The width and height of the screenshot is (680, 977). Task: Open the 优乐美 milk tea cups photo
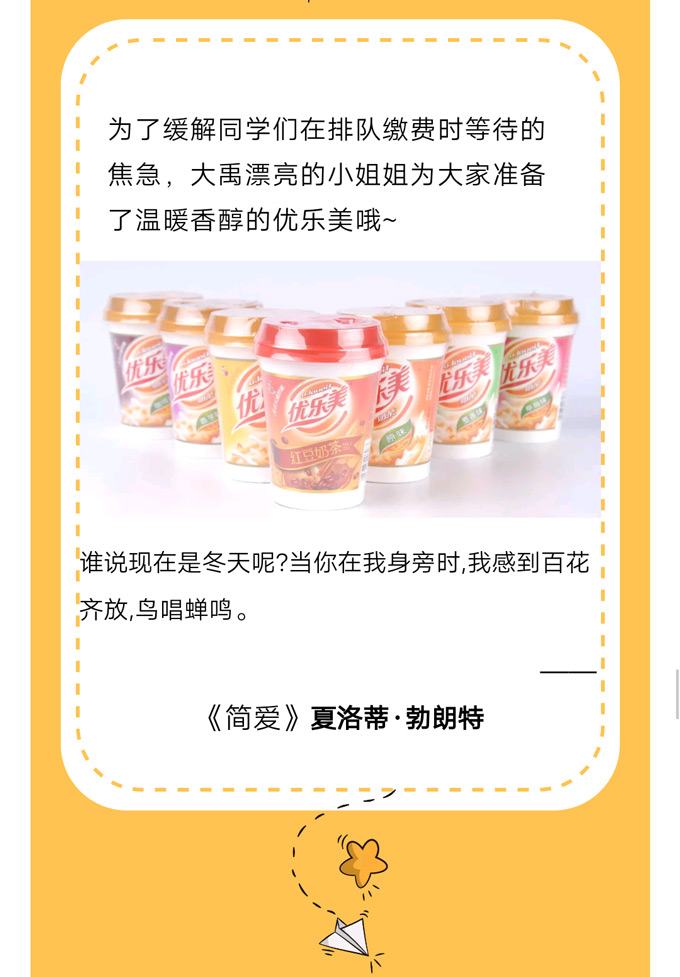coord(340,390)
